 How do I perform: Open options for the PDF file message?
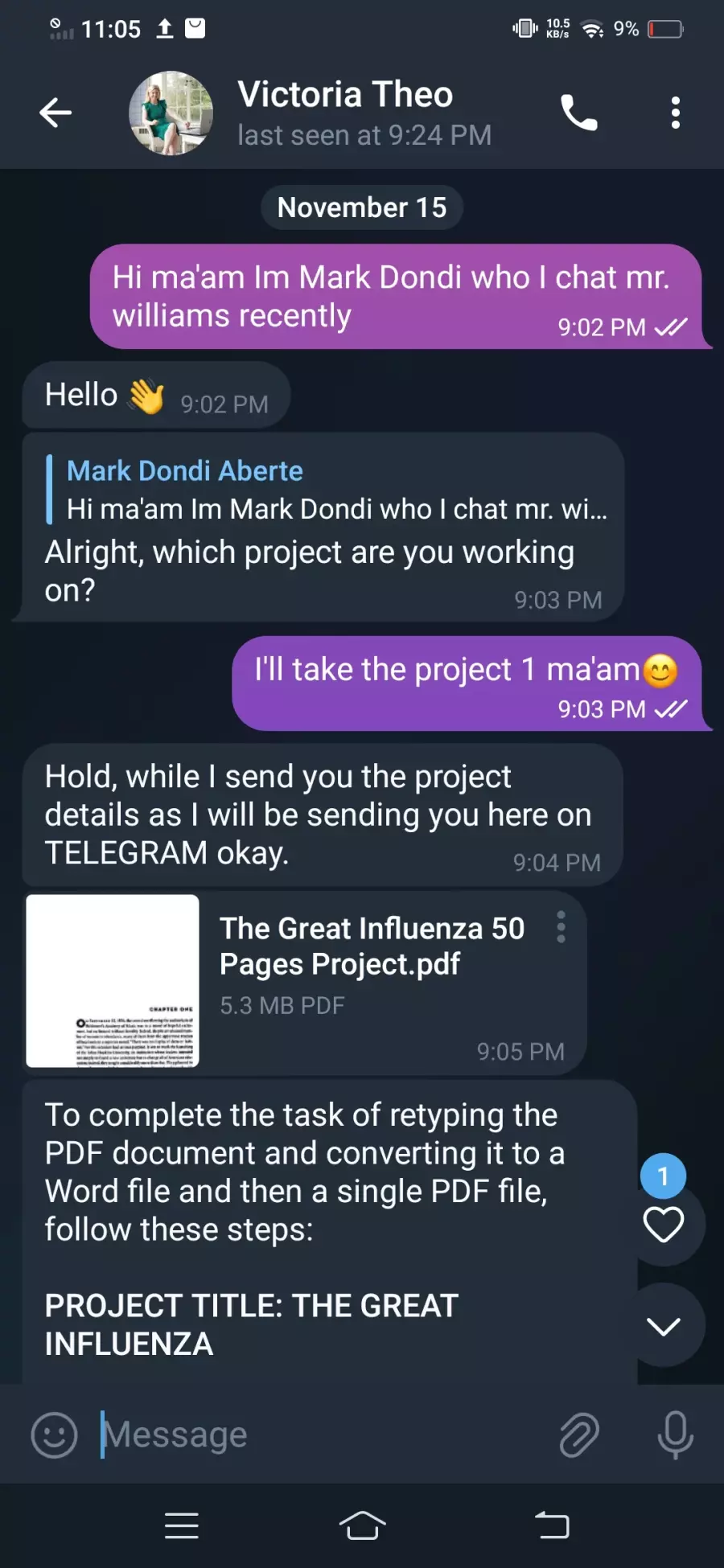tap(561, 927)
